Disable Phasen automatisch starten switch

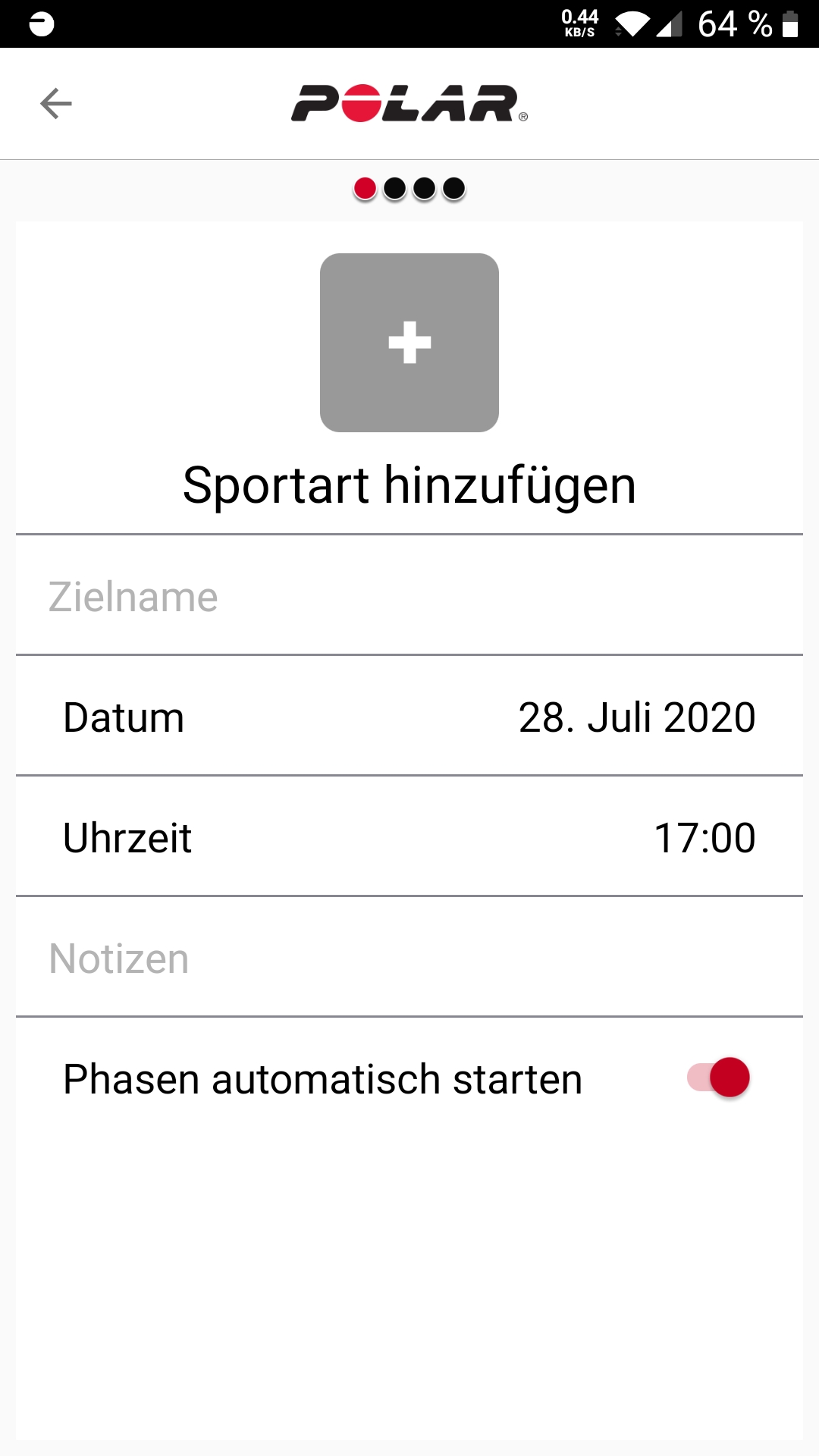click(719, 1078)
